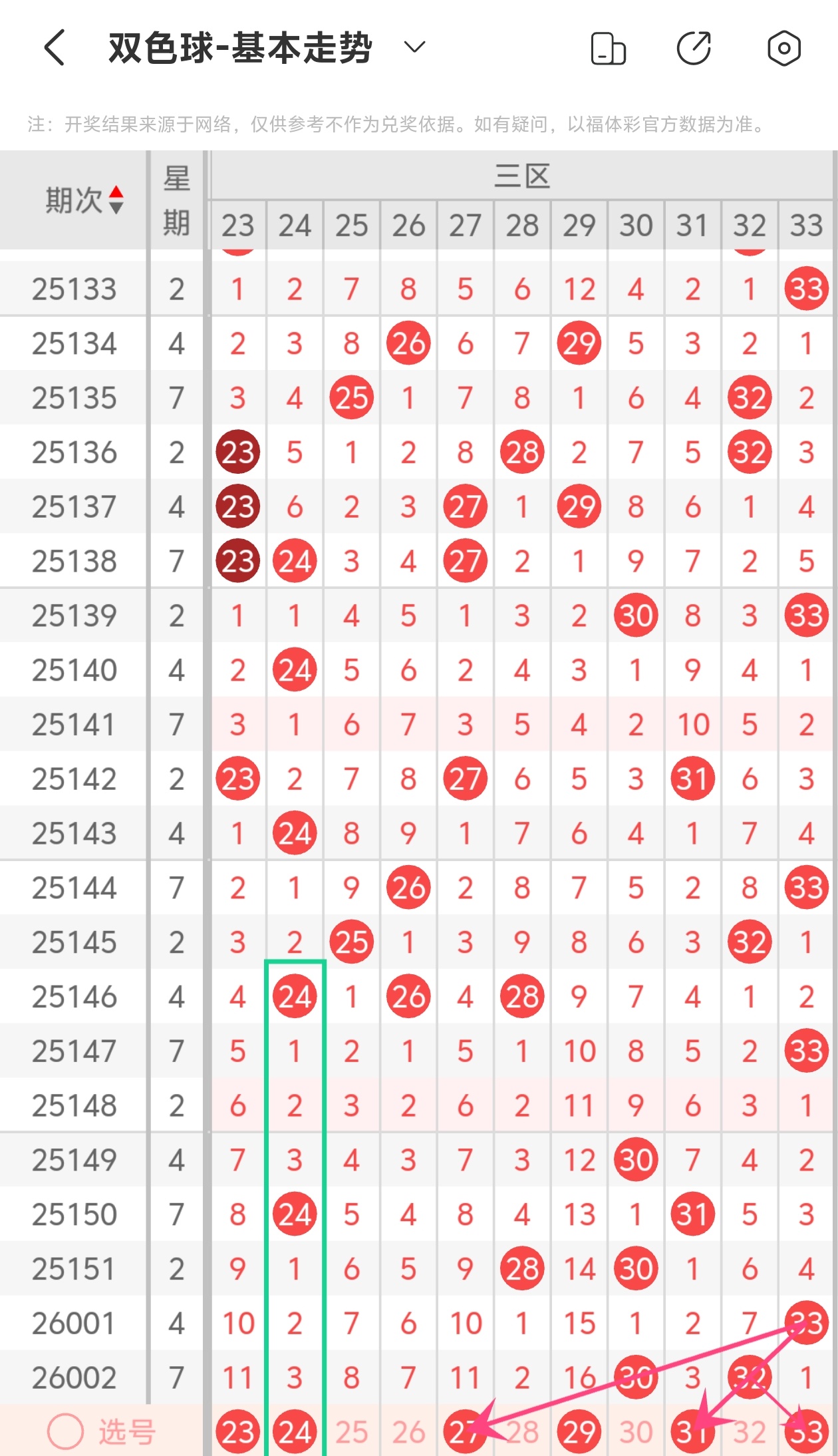Deselect number 23 in the selection row
The width and height of the screenshot is (838, 1456).
(237, 1432)
